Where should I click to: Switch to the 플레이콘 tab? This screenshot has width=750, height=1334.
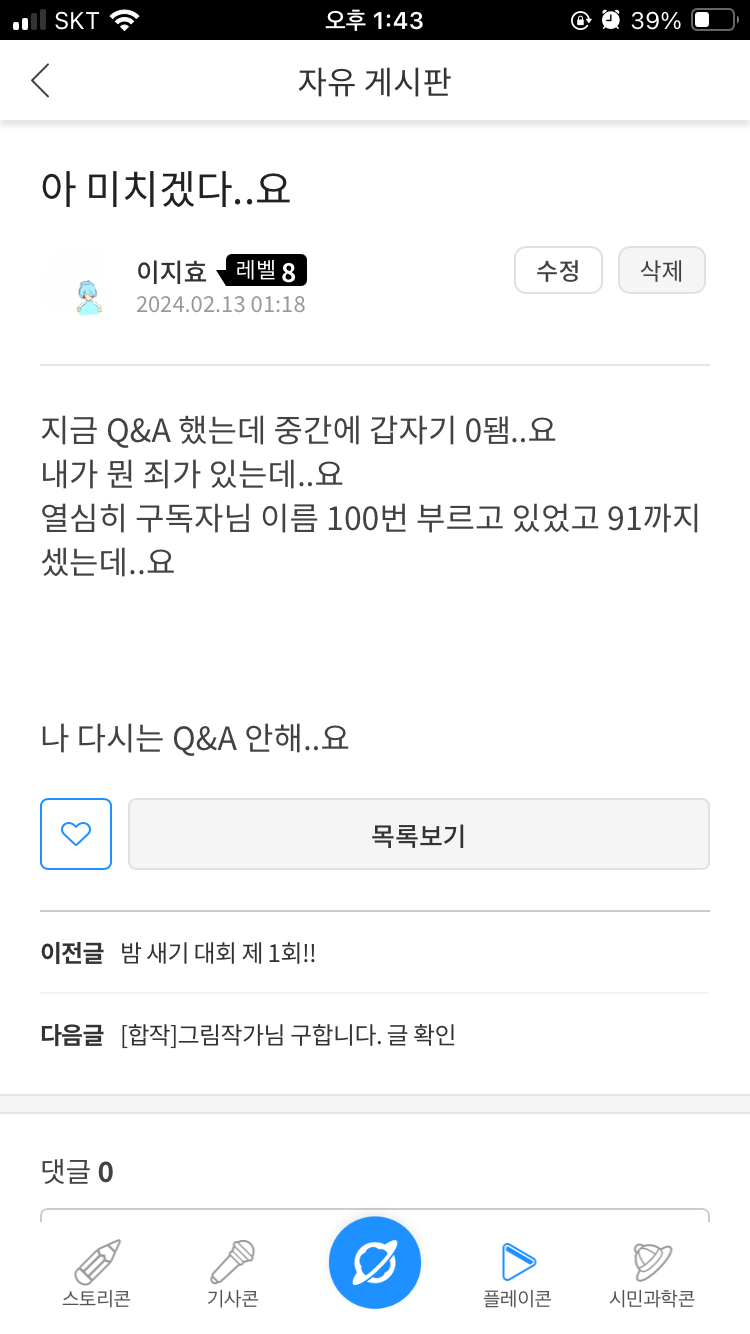(516, 1273)
